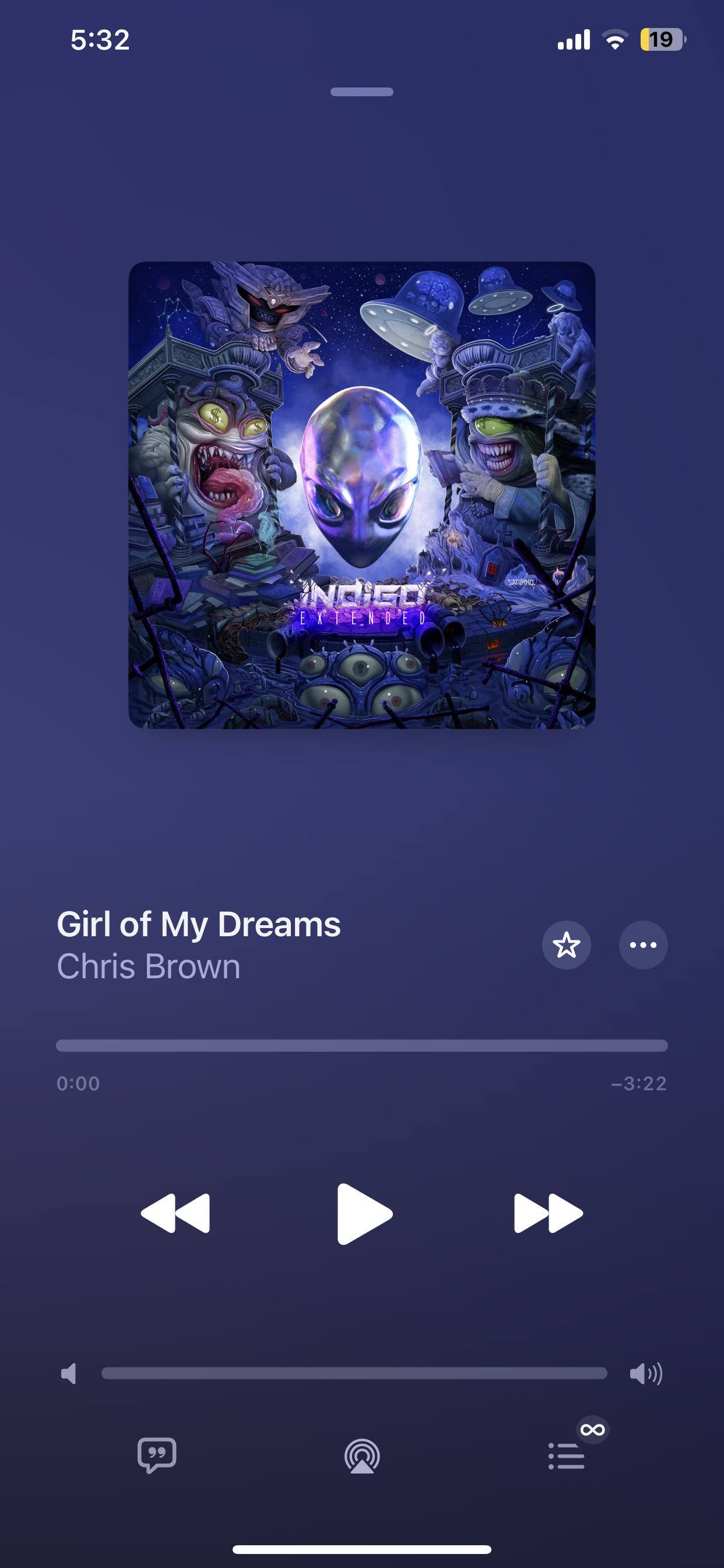Tap the volume slider
The height and width of the screenshot is (1568, 724).
coord(354,1373)
